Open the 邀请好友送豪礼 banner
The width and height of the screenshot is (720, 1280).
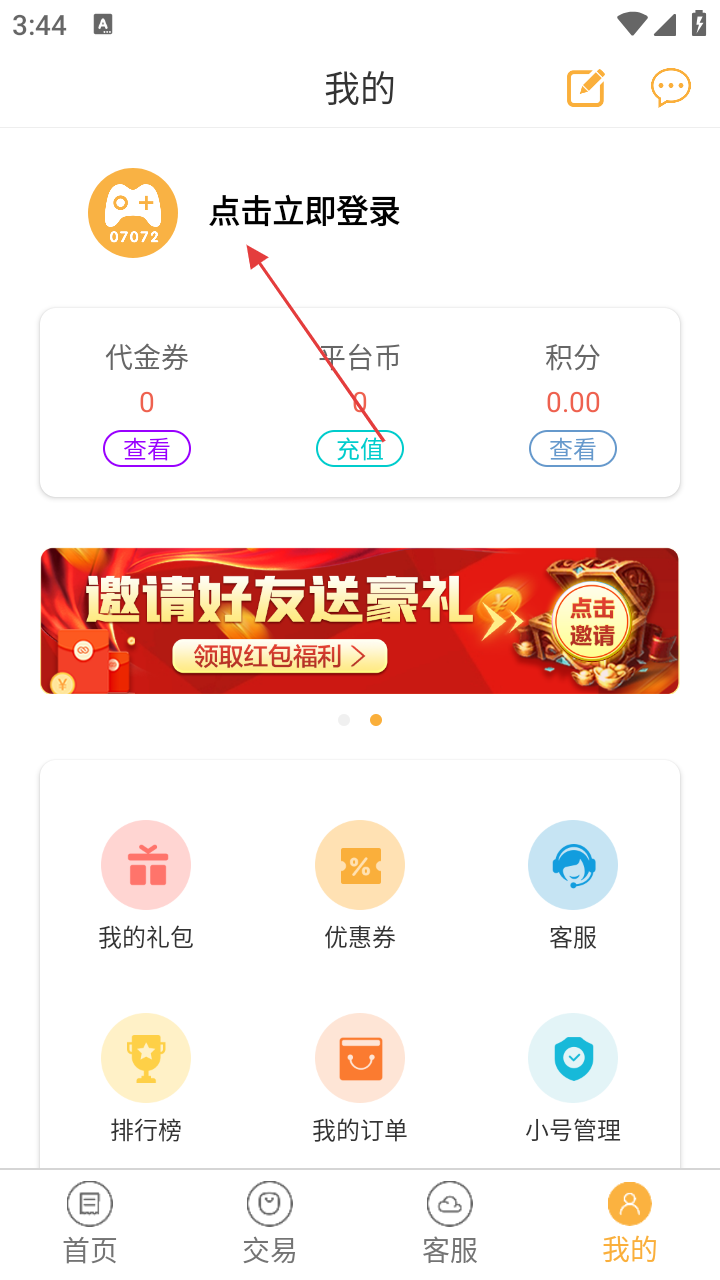pyautogui.click(x=360, y=621)
